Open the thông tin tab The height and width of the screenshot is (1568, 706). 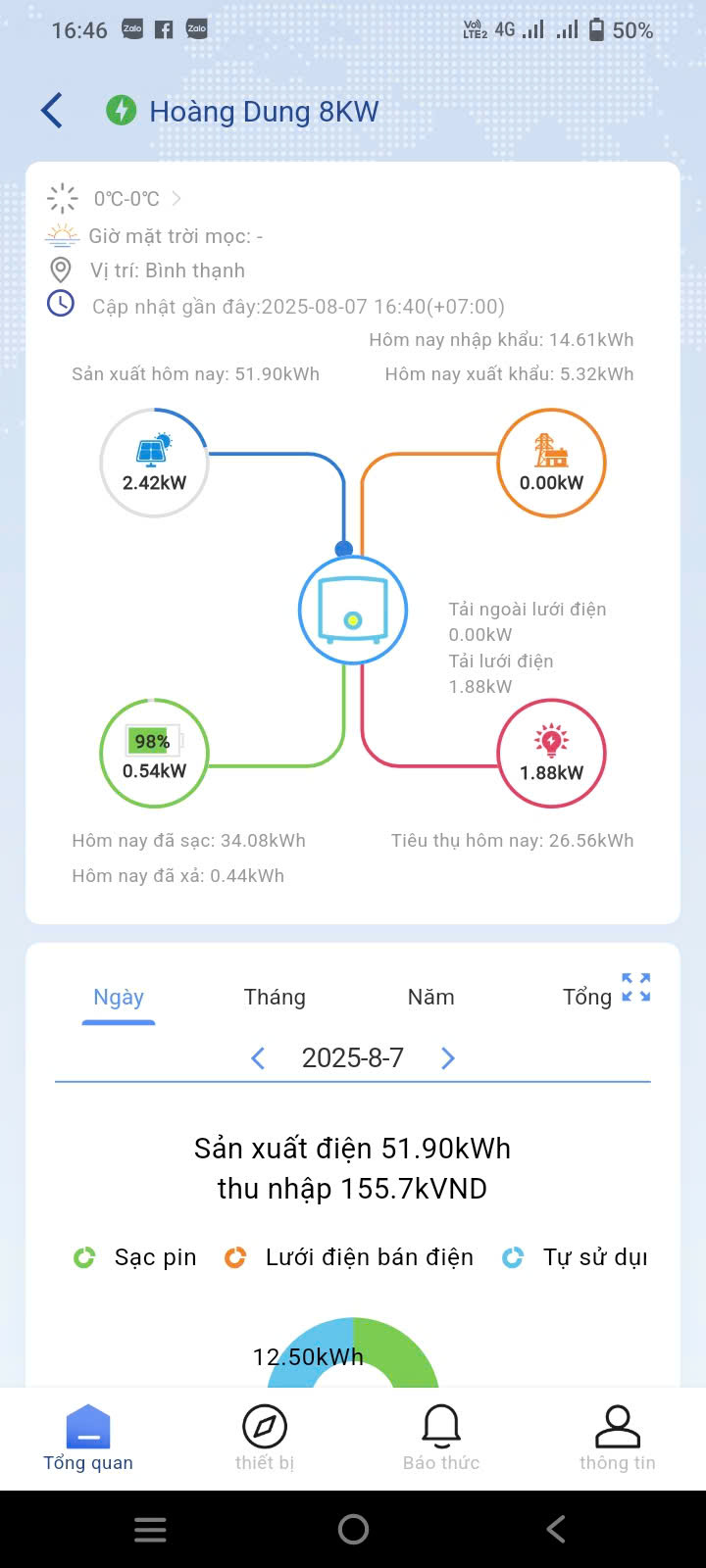click(617, 1438)
